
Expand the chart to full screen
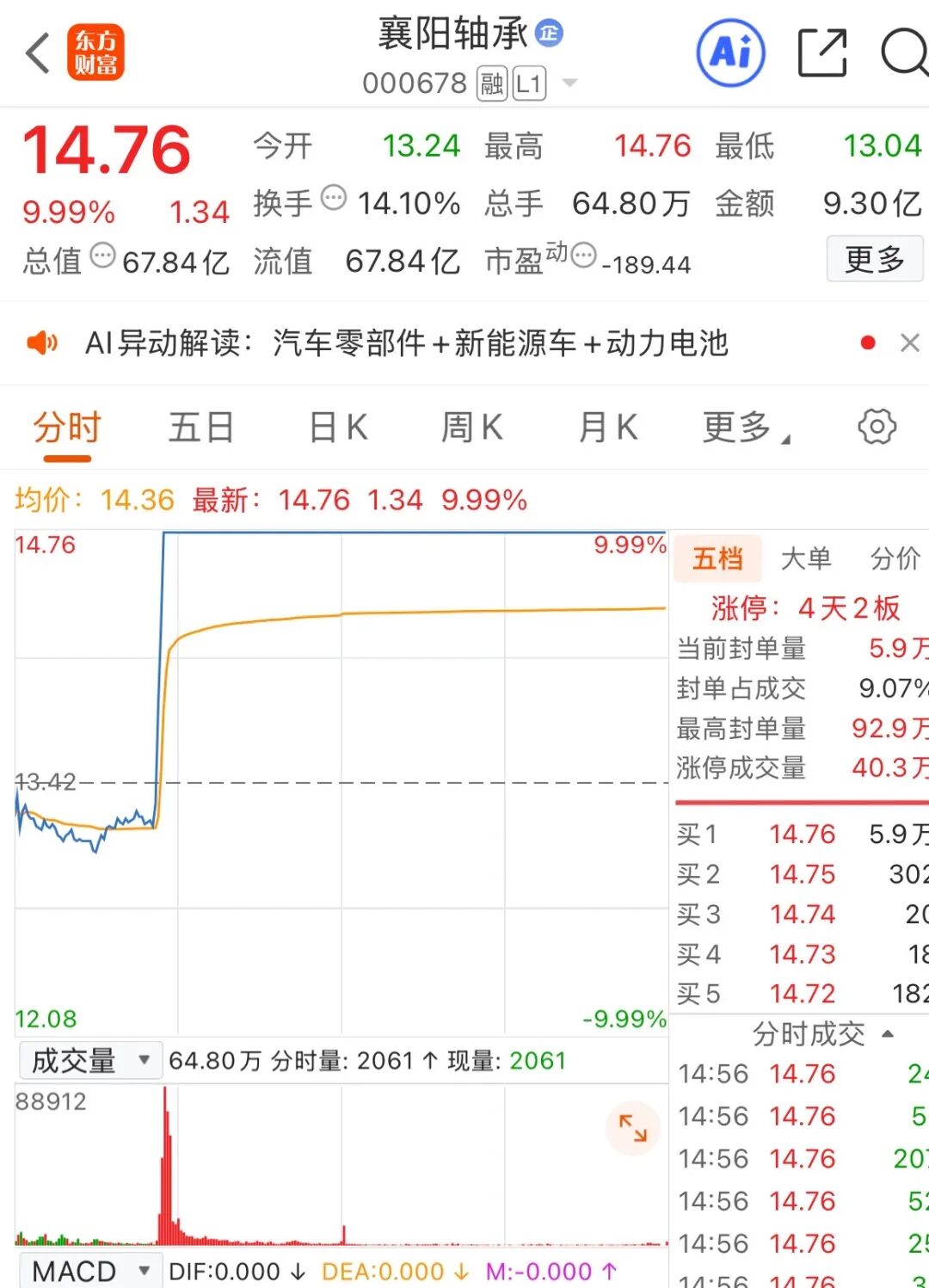click(x=633, y=1127)
